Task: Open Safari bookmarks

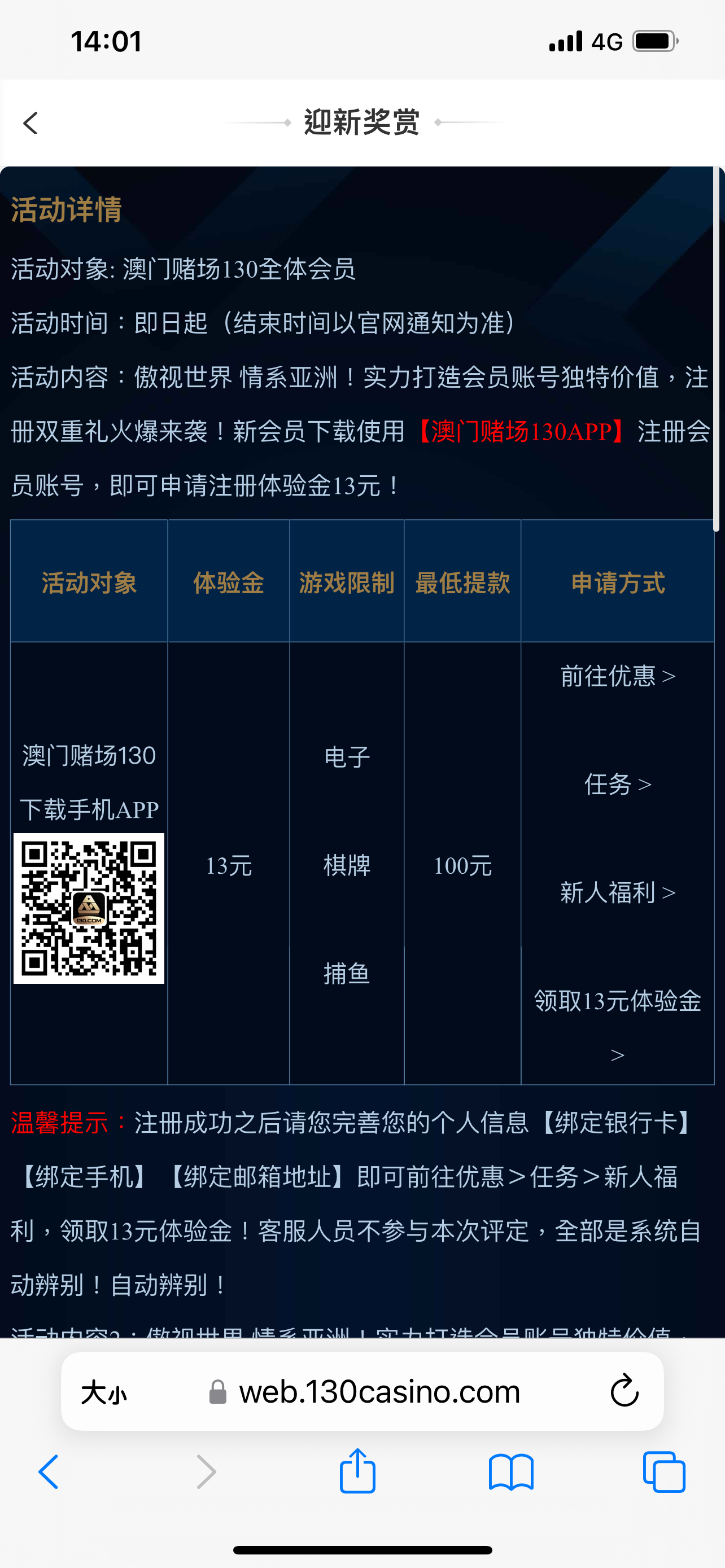Action: tap(511, 1472)
